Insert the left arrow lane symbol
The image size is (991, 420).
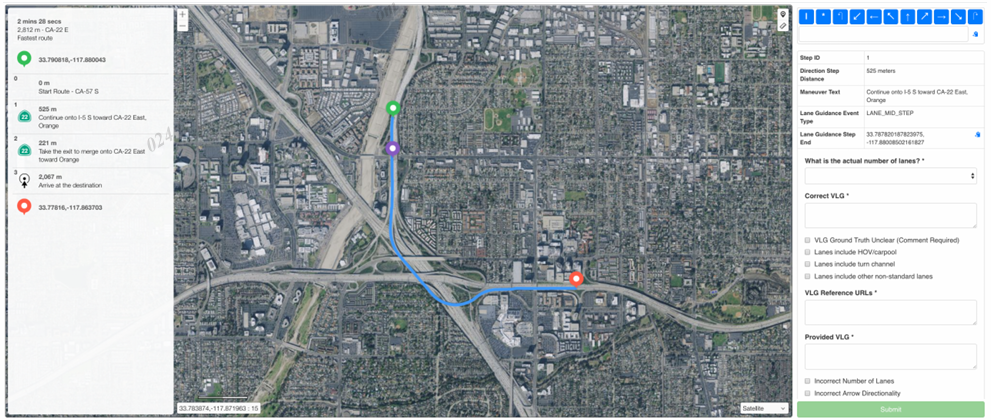pos(874,17)
